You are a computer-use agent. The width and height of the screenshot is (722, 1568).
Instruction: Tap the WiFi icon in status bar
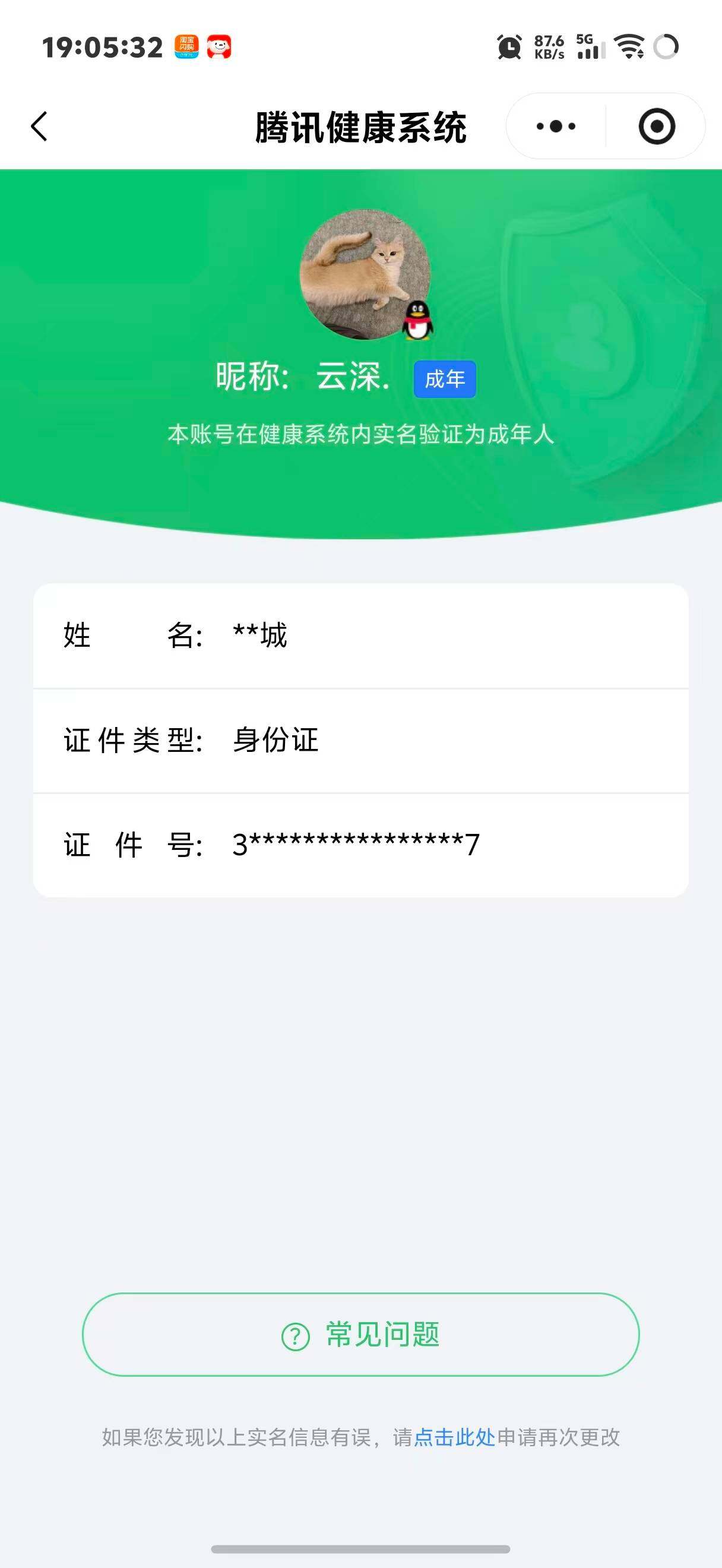[x=629, y=46]
